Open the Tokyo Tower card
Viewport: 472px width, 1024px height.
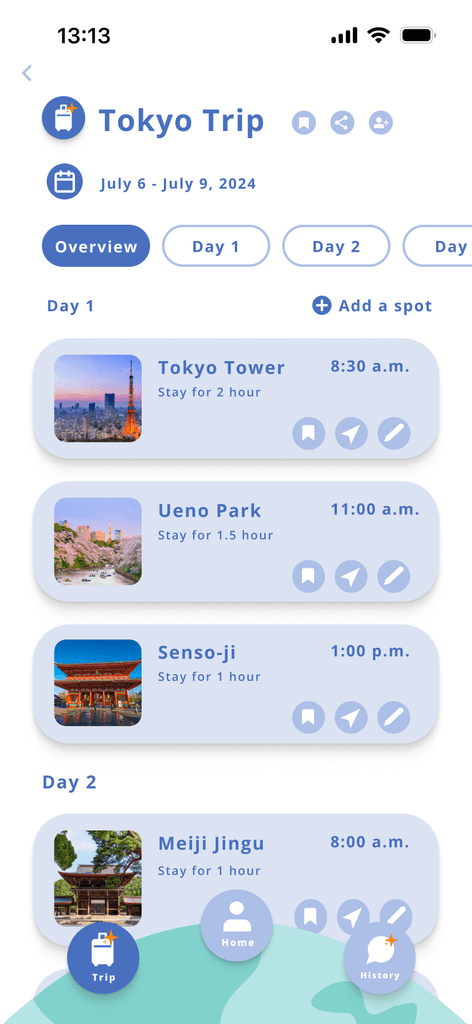[x=236, y=398]
